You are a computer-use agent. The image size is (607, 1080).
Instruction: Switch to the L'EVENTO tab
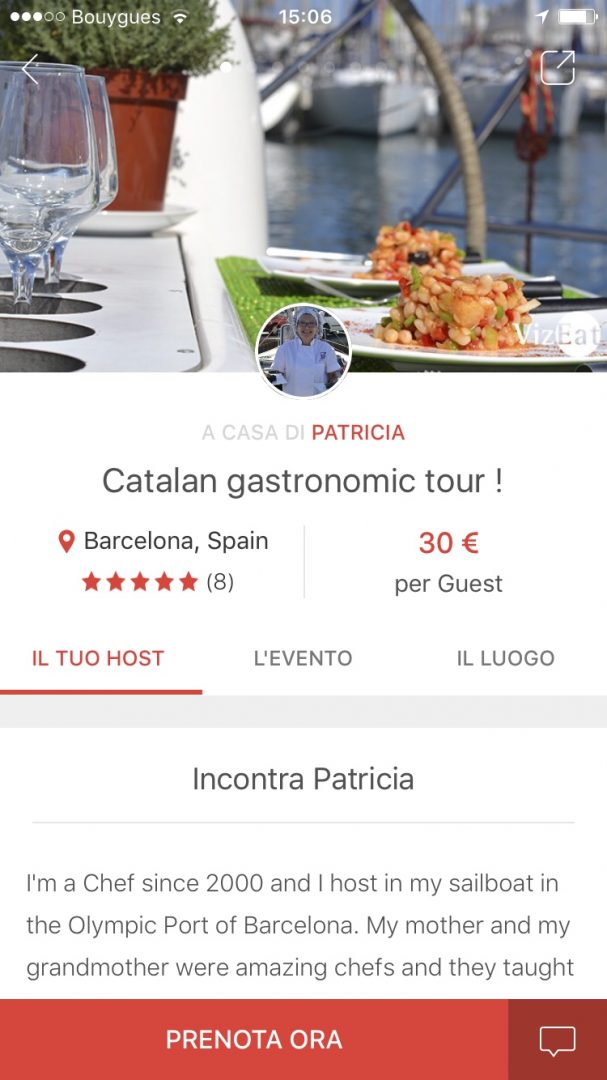(x=303, y=658)
